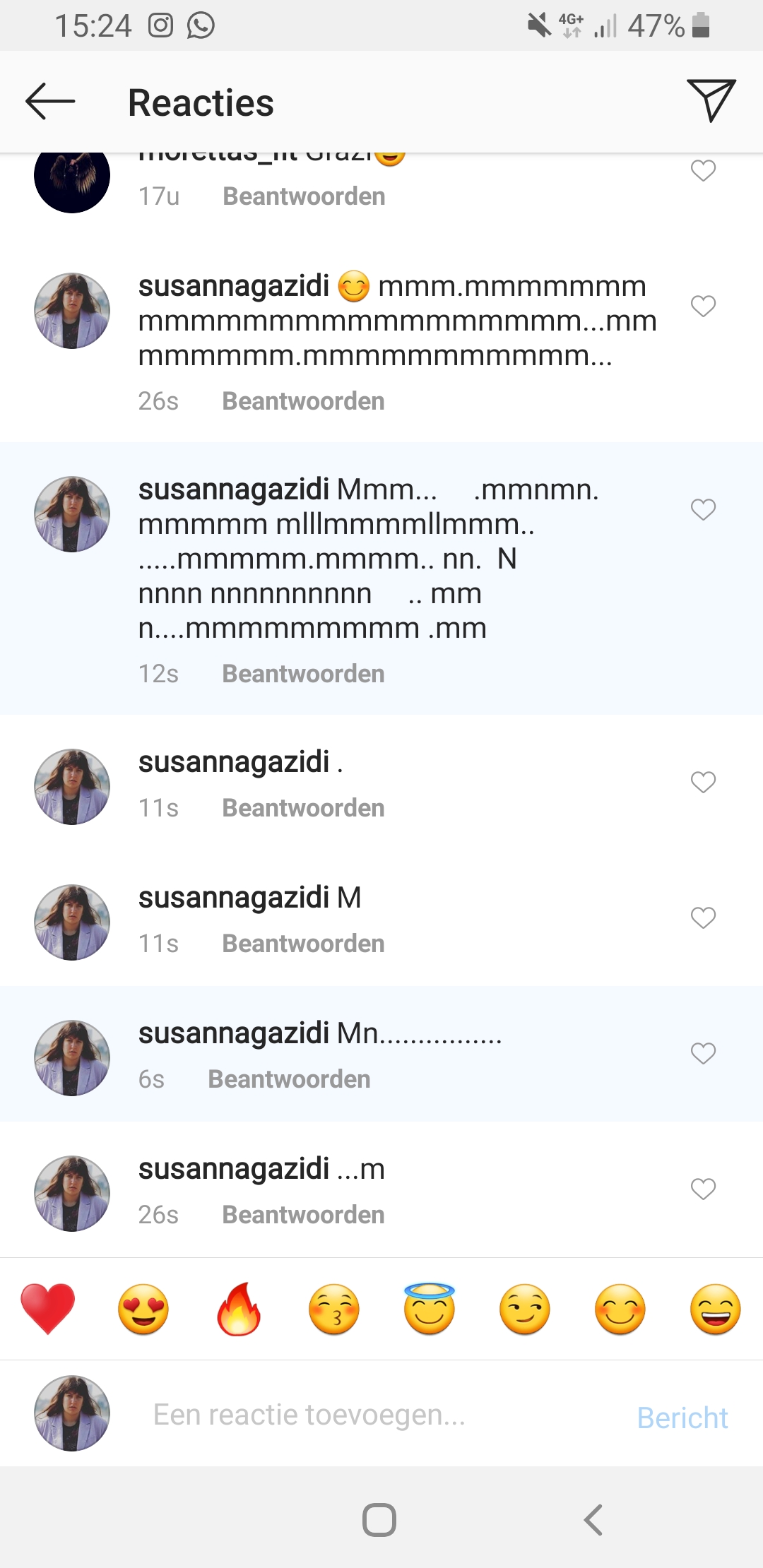This screenshot has height=1568, width=763.
Task: Like the comment 'Mn...............'
Action: click(703, 1053)
